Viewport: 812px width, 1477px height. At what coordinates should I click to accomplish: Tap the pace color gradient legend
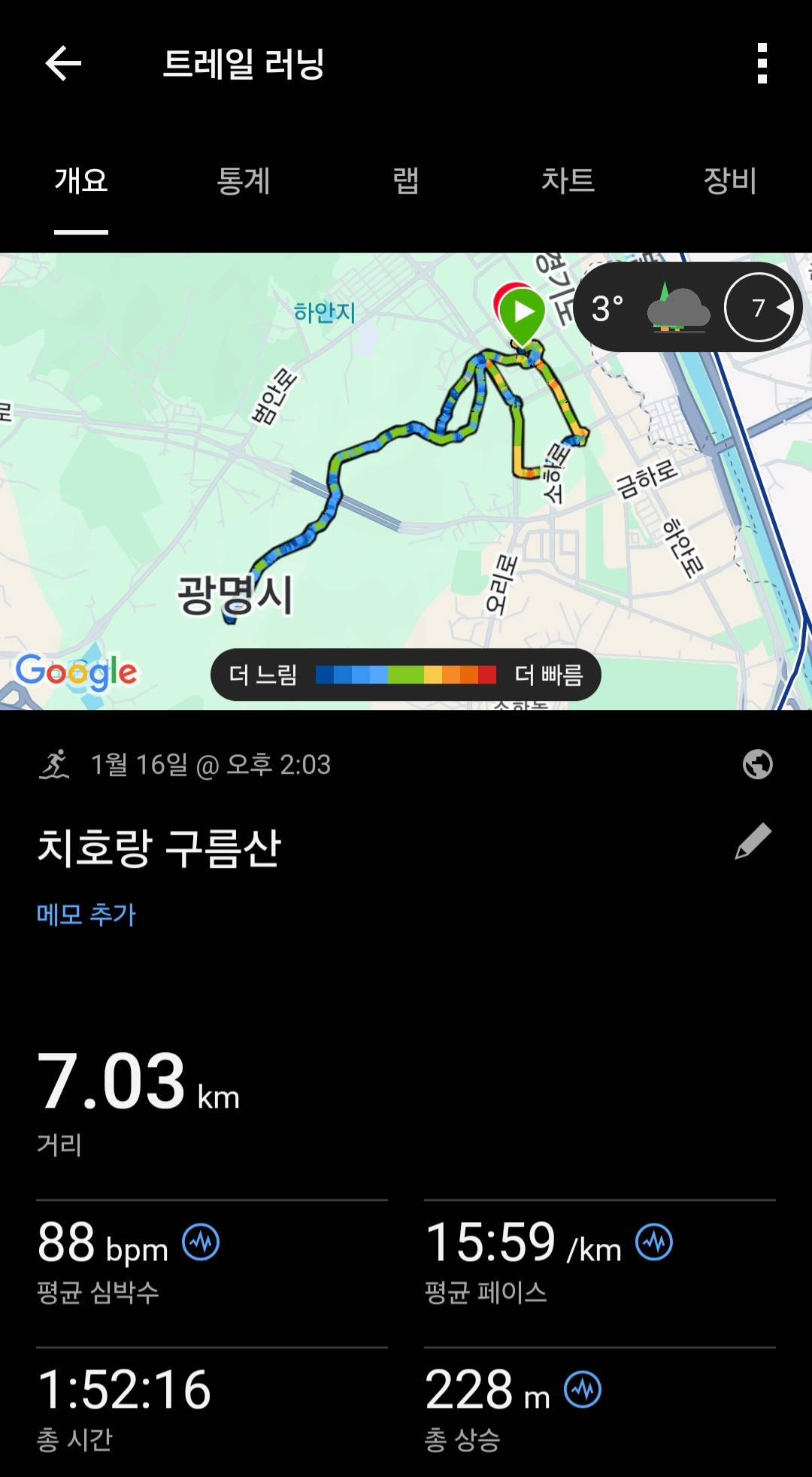pyautogui.click(x=404, y=675)
